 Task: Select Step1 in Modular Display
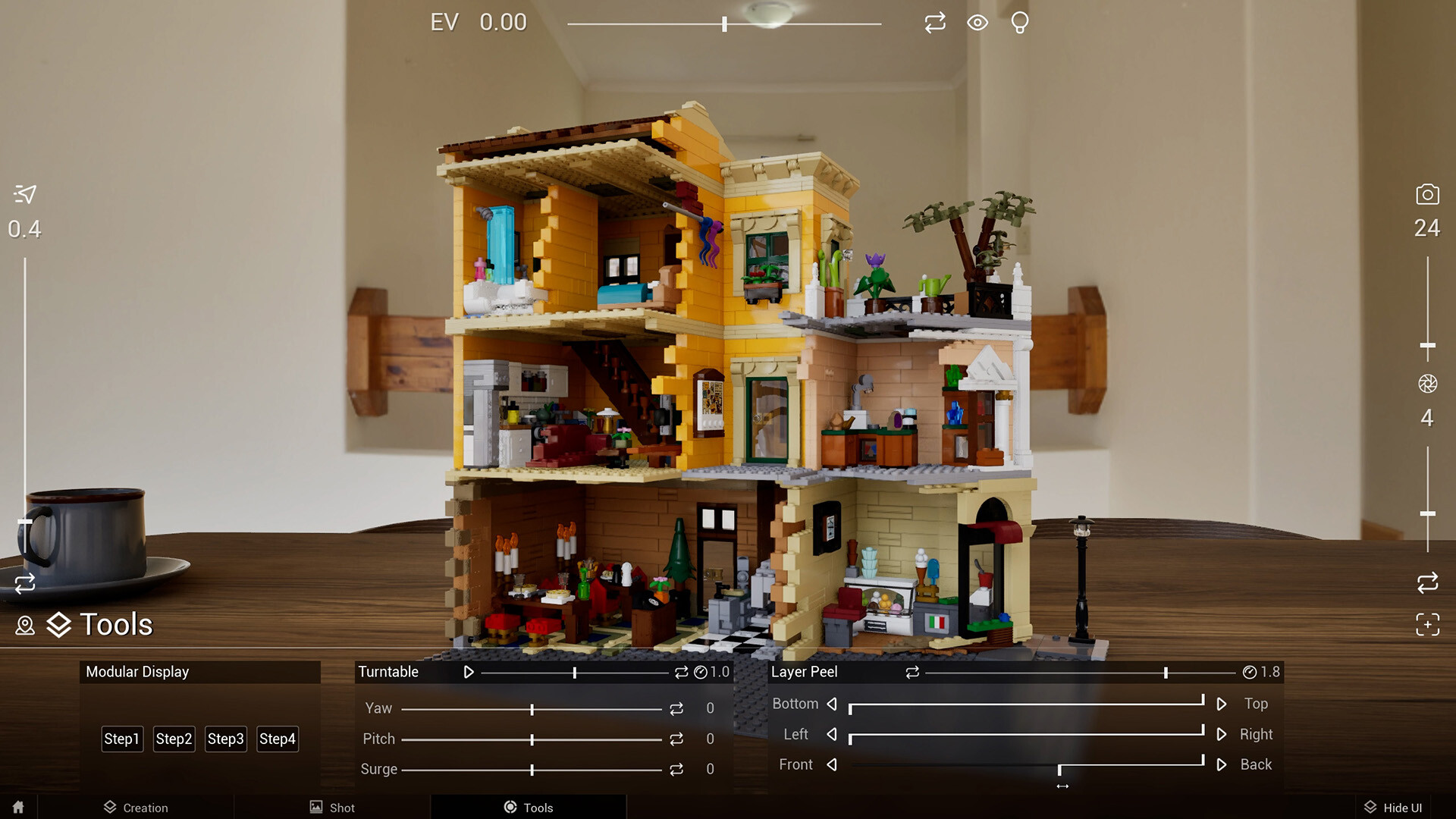click(122, 739)
